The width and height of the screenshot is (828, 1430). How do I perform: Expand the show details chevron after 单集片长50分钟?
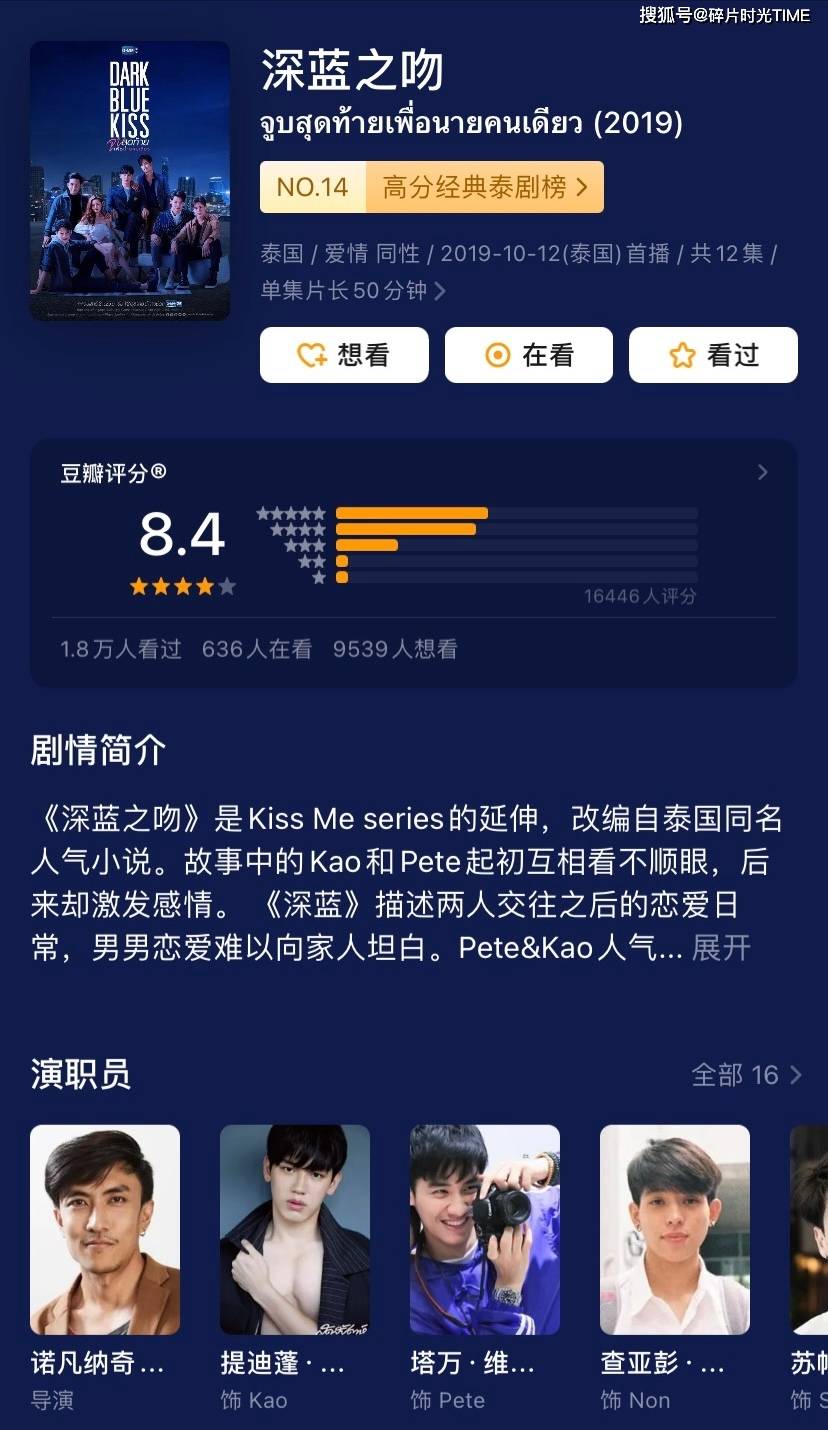tap(440, 291)
